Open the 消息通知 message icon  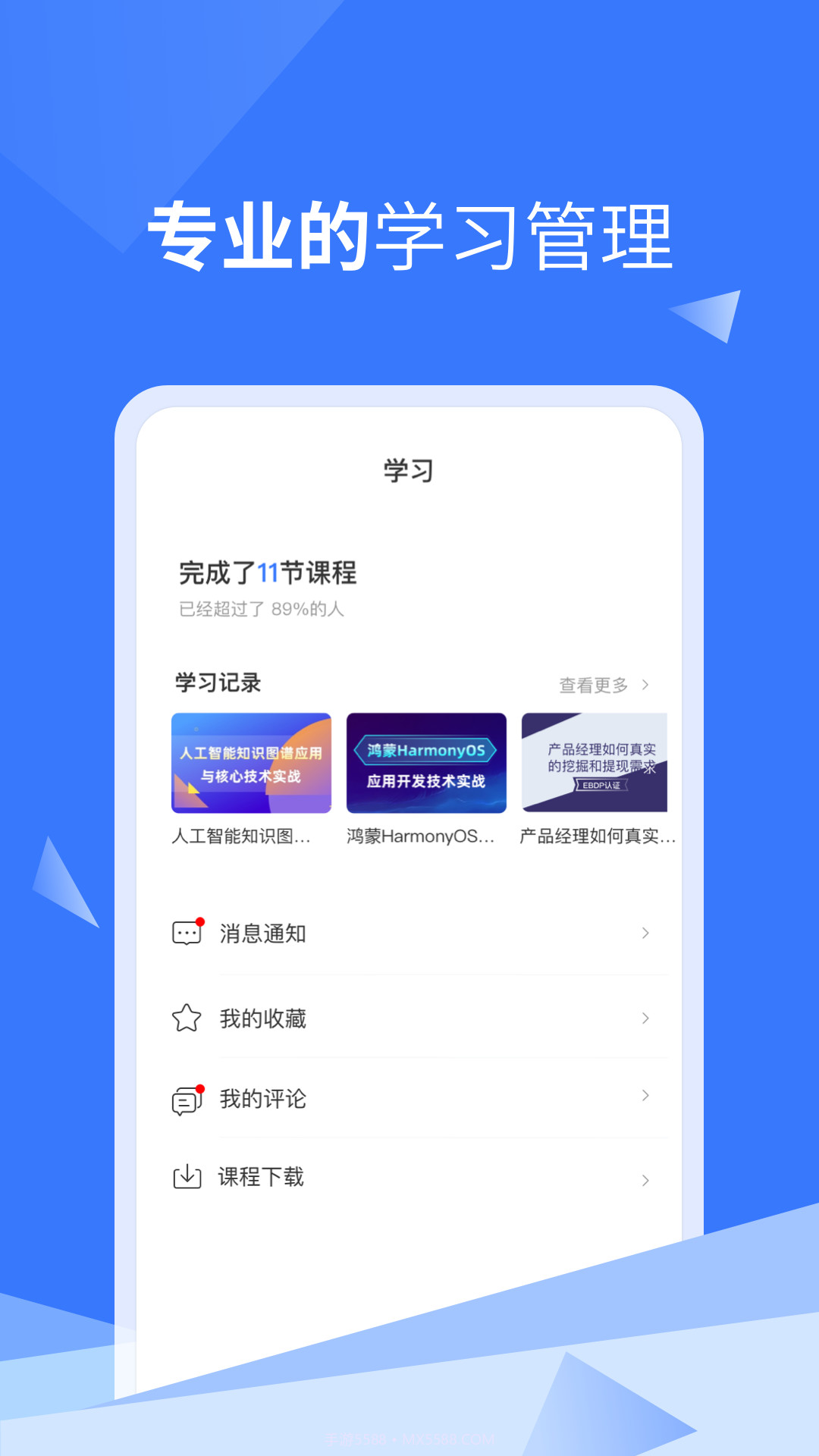[x=187, y=934]
